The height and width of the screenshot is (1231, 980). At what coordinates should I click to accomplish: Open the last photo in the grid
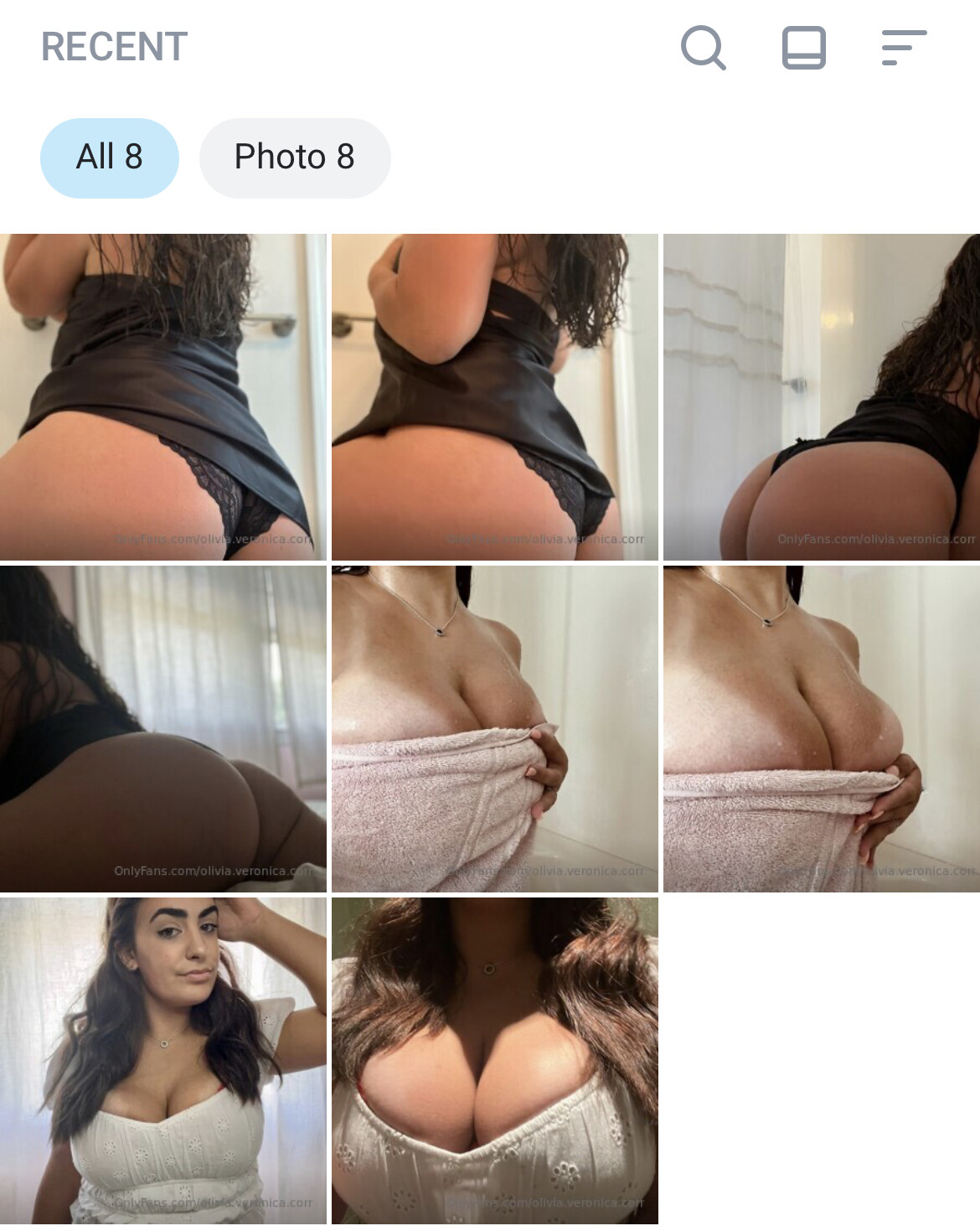[494, 1060]
